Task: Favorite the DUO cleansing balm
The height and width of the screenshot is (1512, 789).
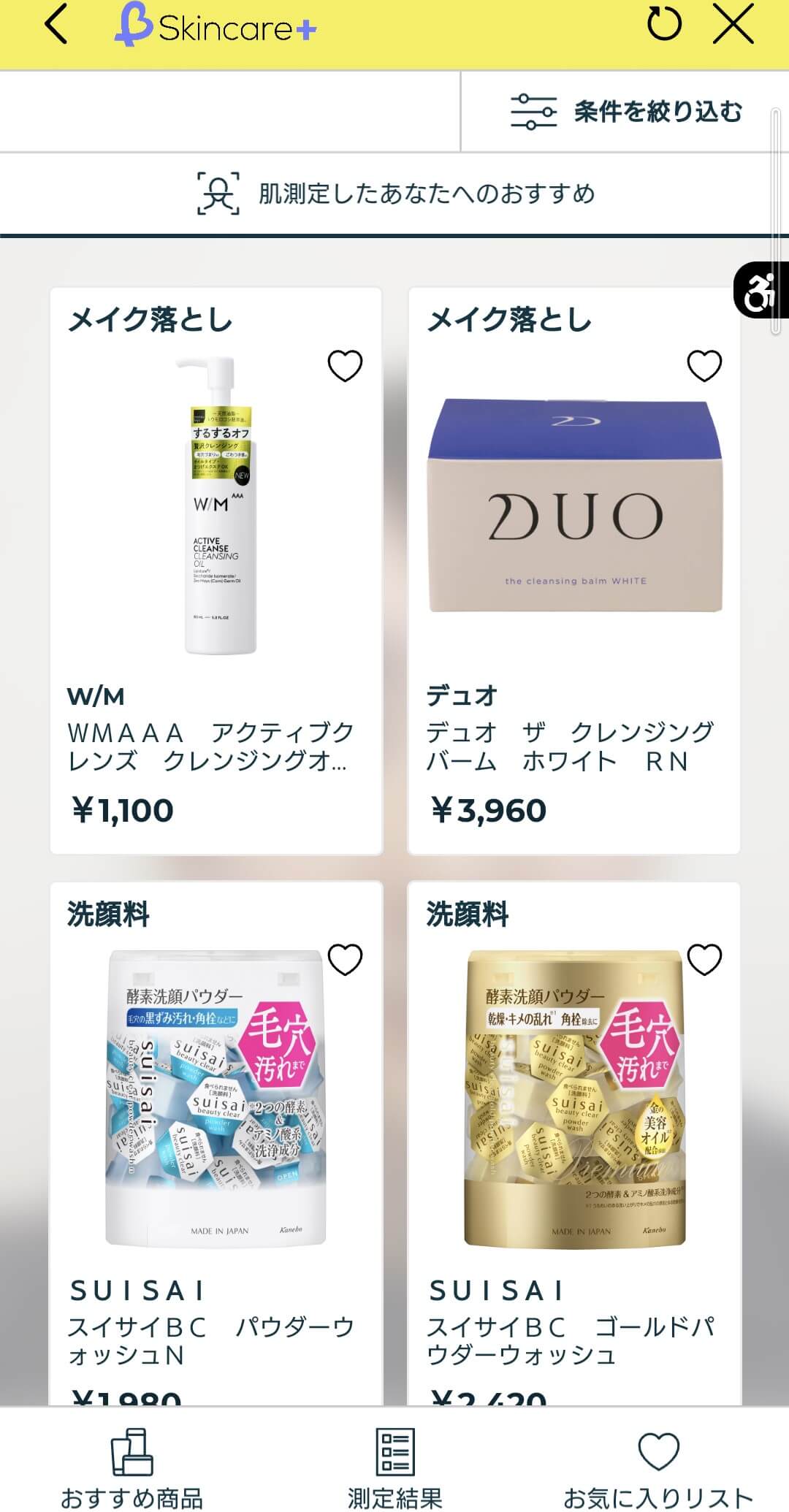Action: 704,365
